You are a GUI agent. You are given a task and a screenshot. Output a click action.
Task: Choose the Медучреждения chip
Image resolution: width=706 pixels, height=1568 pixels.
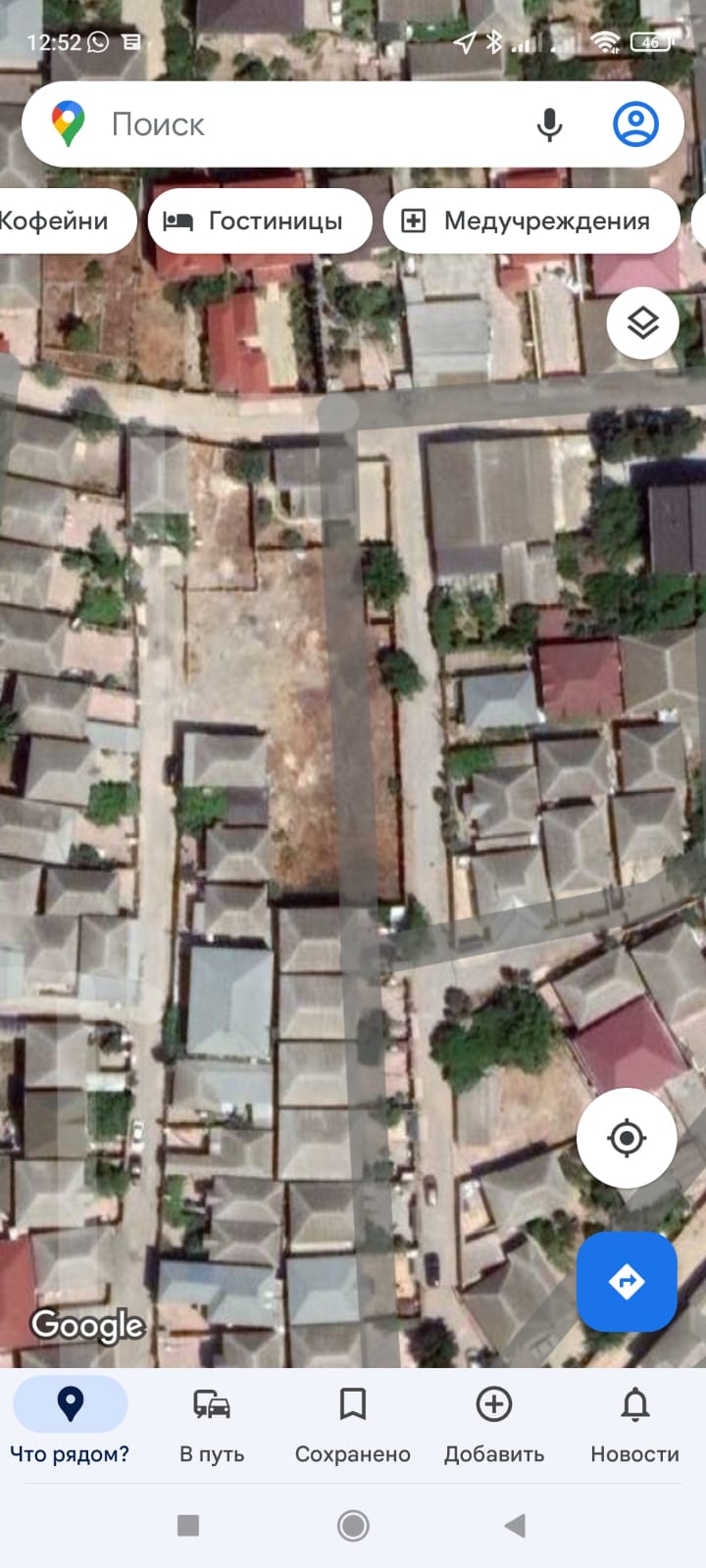coord(530,220)
